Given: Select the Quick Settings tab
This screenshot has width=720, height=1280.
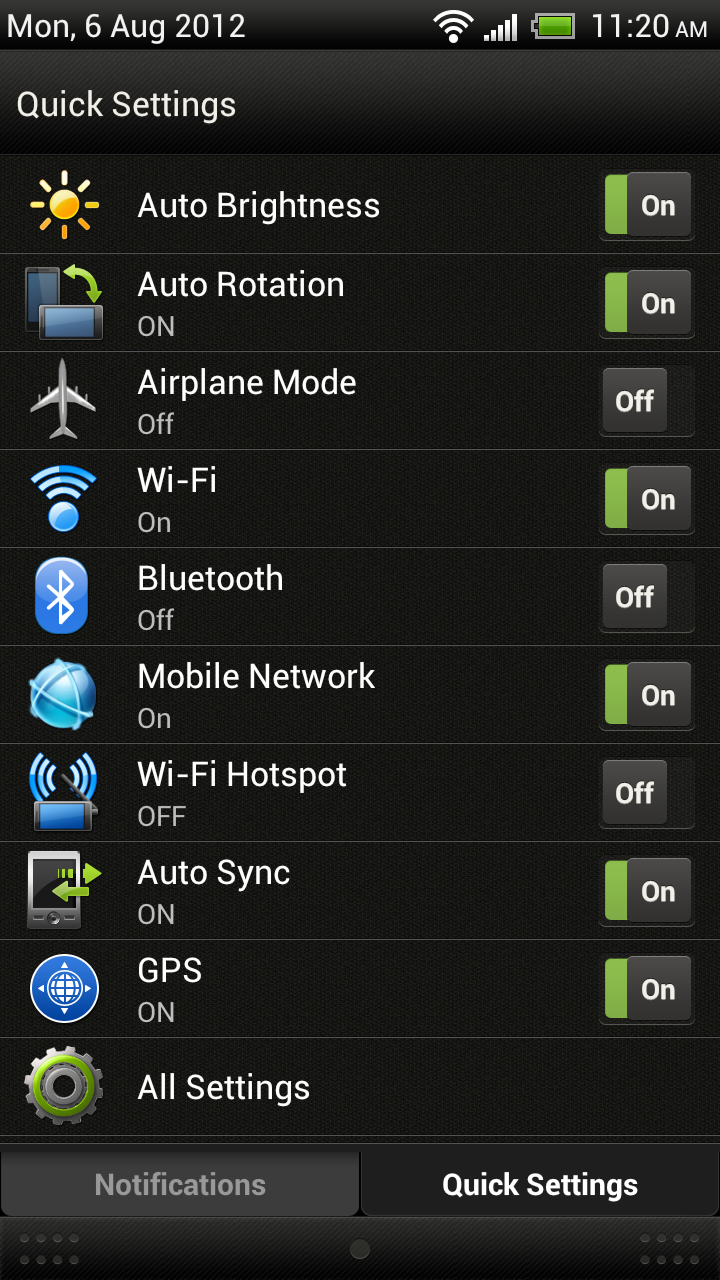Looking at the screenshot, I should (x=540, y=1185).
